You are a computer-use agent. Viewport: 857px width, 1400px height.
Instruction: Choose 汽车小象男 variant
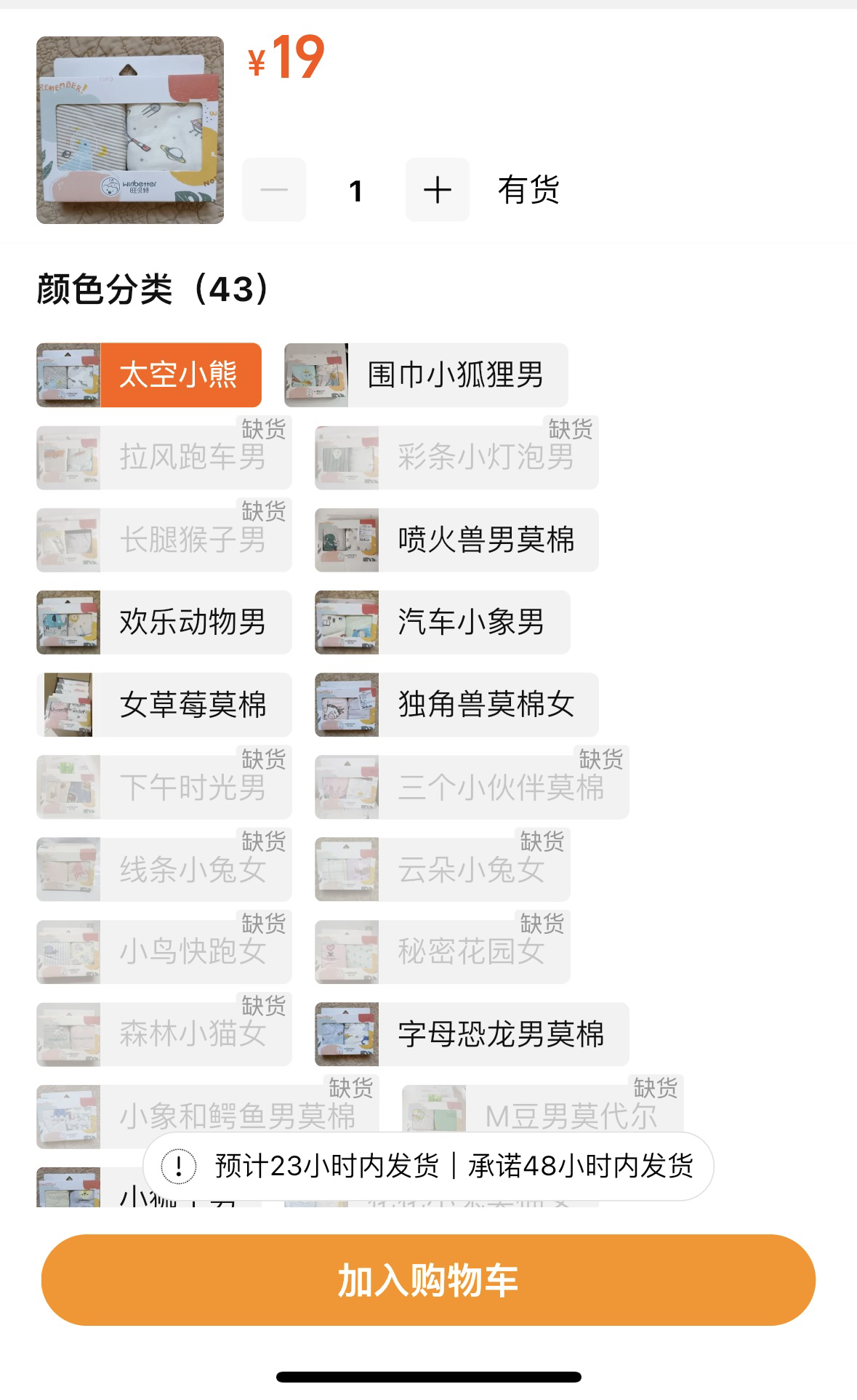(x=442, y=622)
